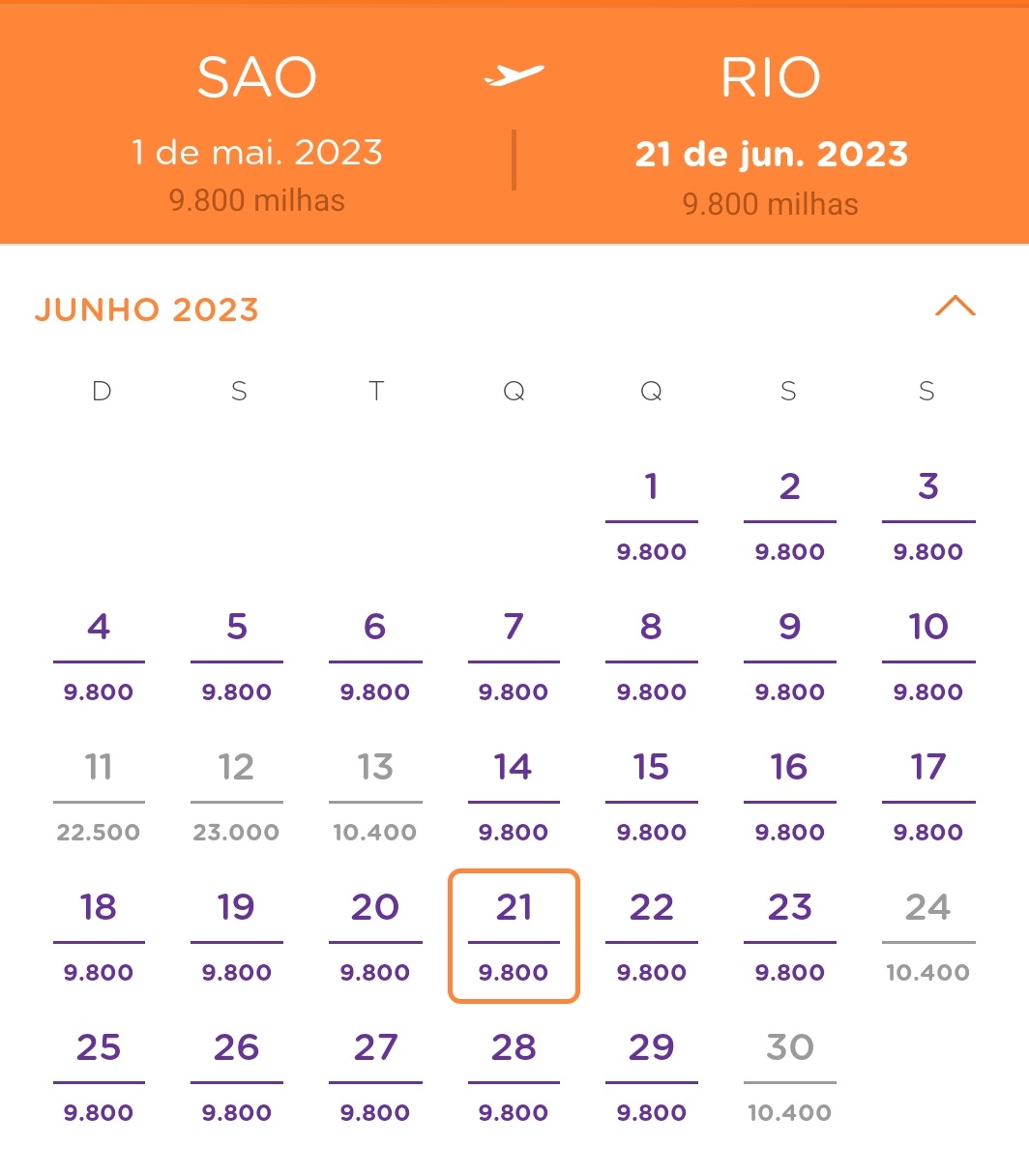Select the return date 21 de jun. 2023
The width and height of the screenshot is (1029, 1176).
tap(771, 155)
